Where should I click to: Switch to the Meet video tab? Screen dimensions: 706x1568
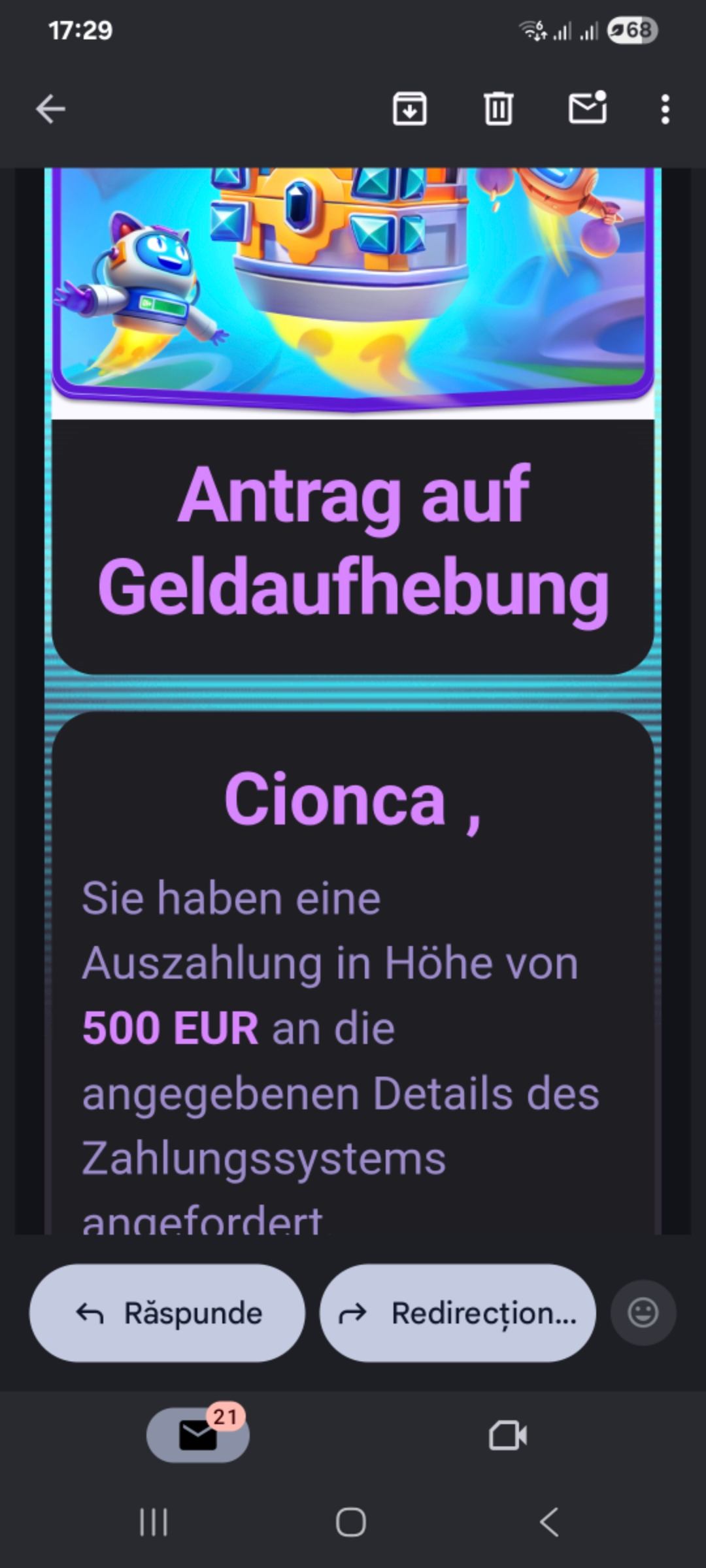(x=508, y=1435)
